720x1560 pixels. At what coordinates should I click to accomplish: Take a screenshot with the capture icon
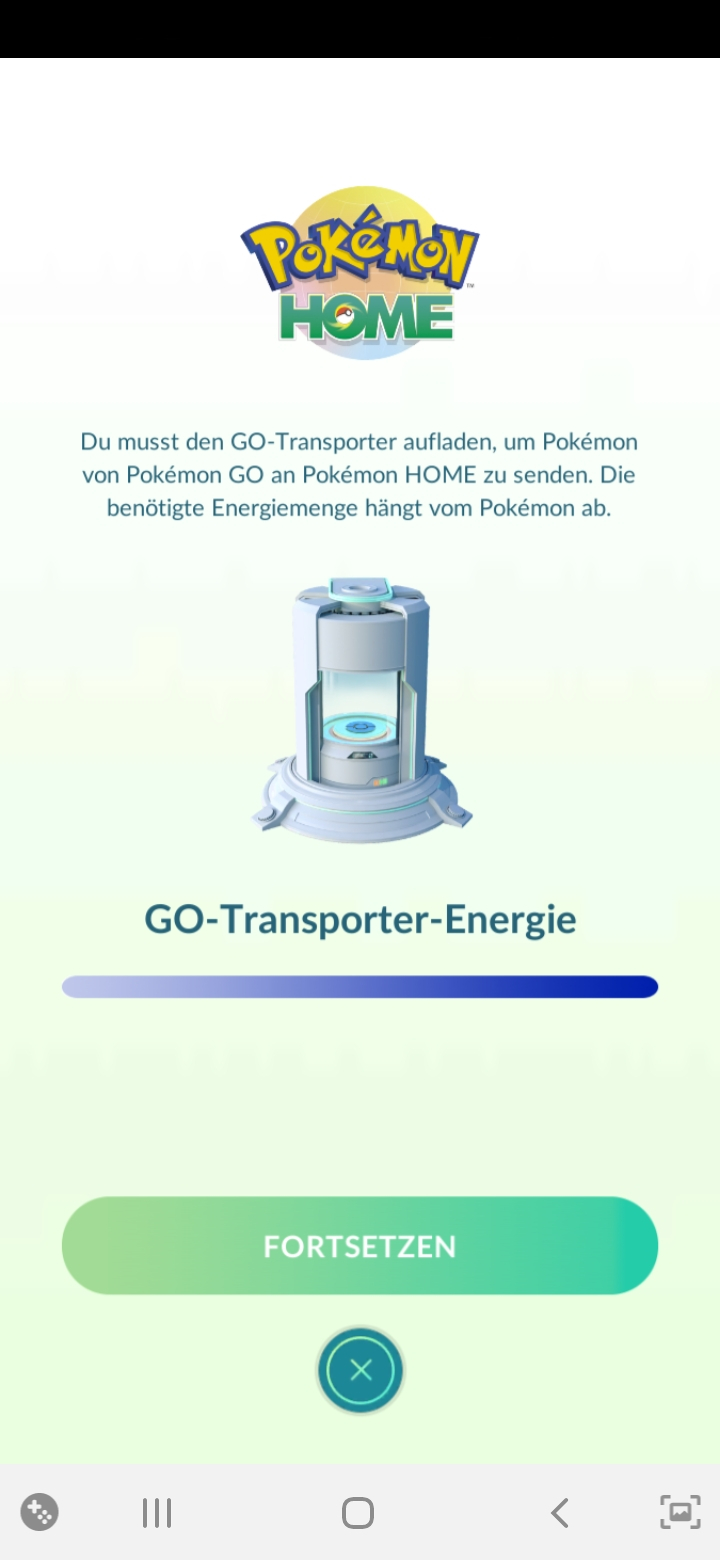point(680,1511)
